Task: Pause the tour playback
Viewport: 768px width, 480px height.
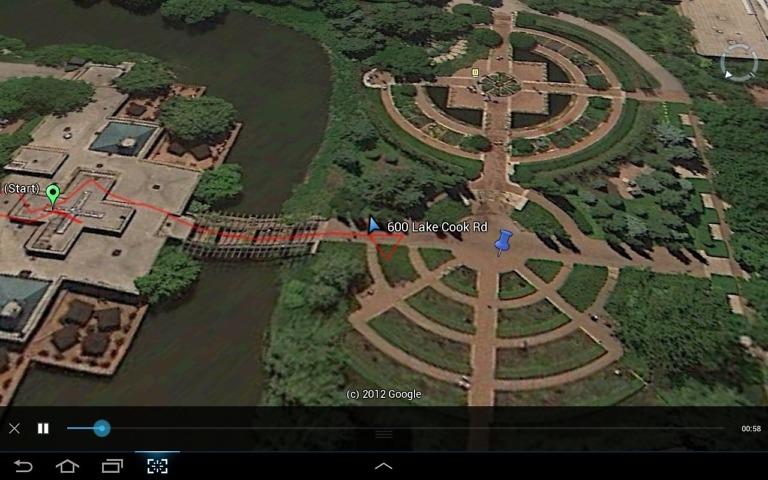Action: 43,428
